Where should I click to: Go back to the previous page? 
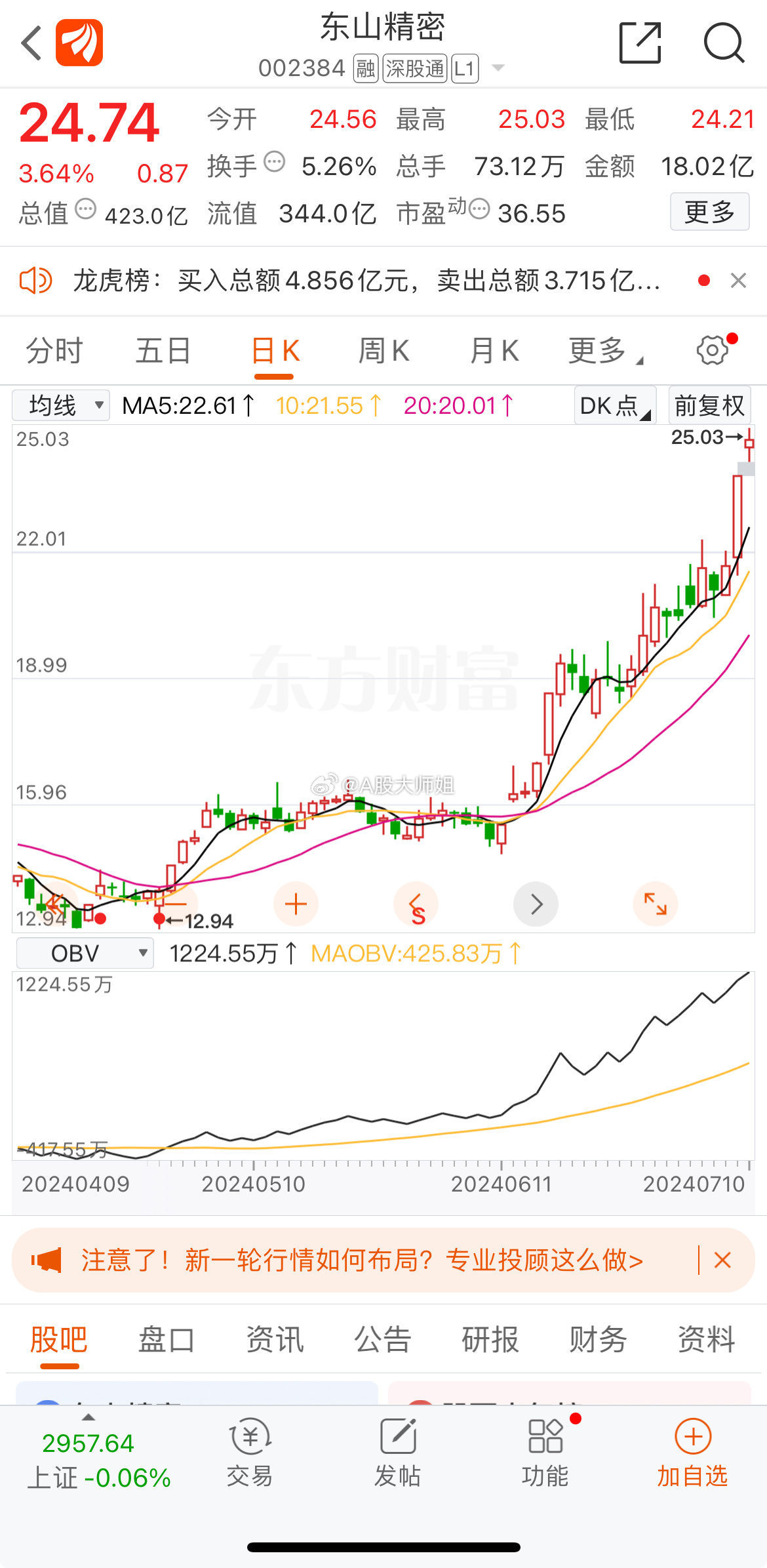(x=31, y=43)
